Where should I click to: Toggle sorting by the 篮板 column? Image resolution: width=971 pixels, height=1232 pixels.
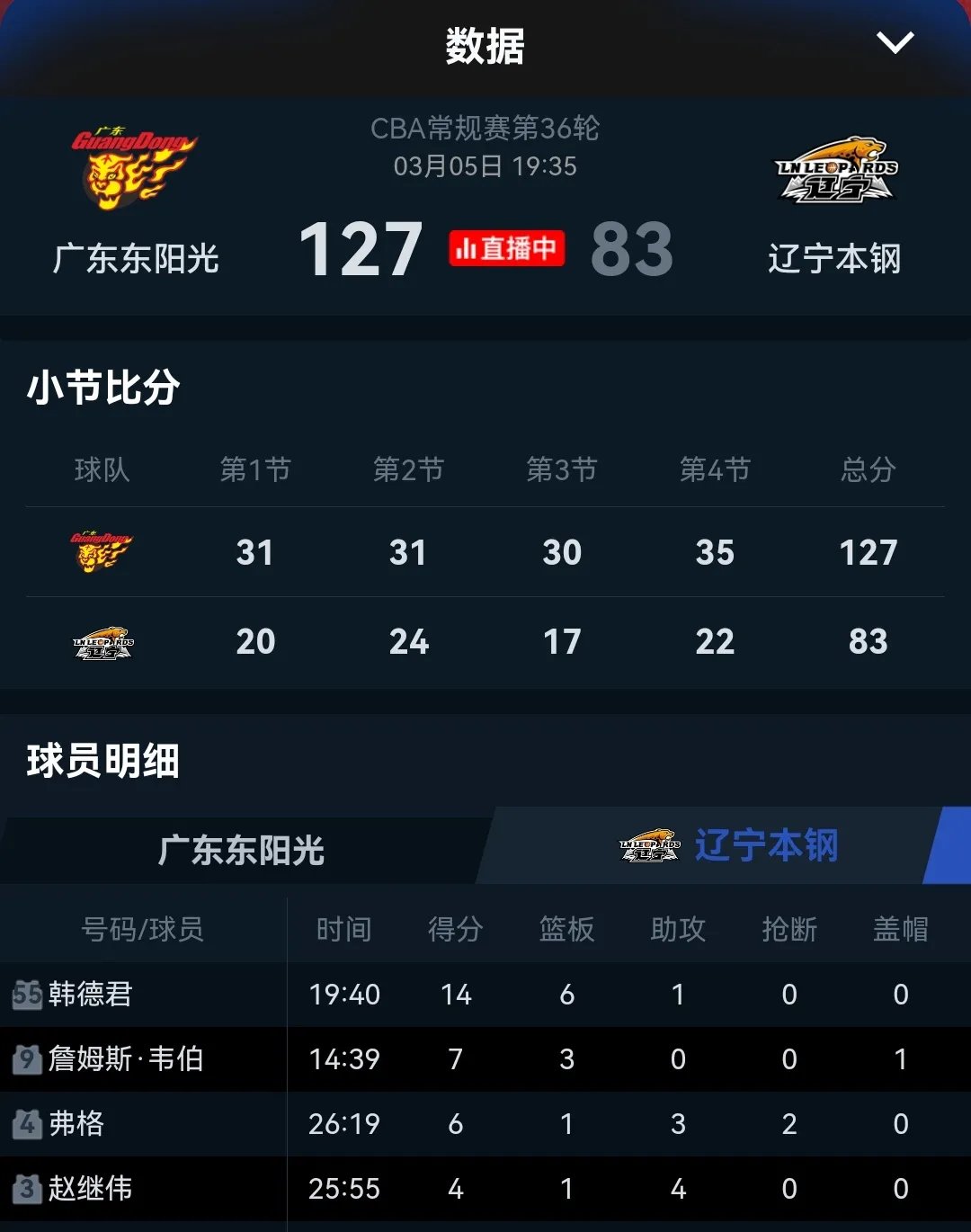pos(566,929)
